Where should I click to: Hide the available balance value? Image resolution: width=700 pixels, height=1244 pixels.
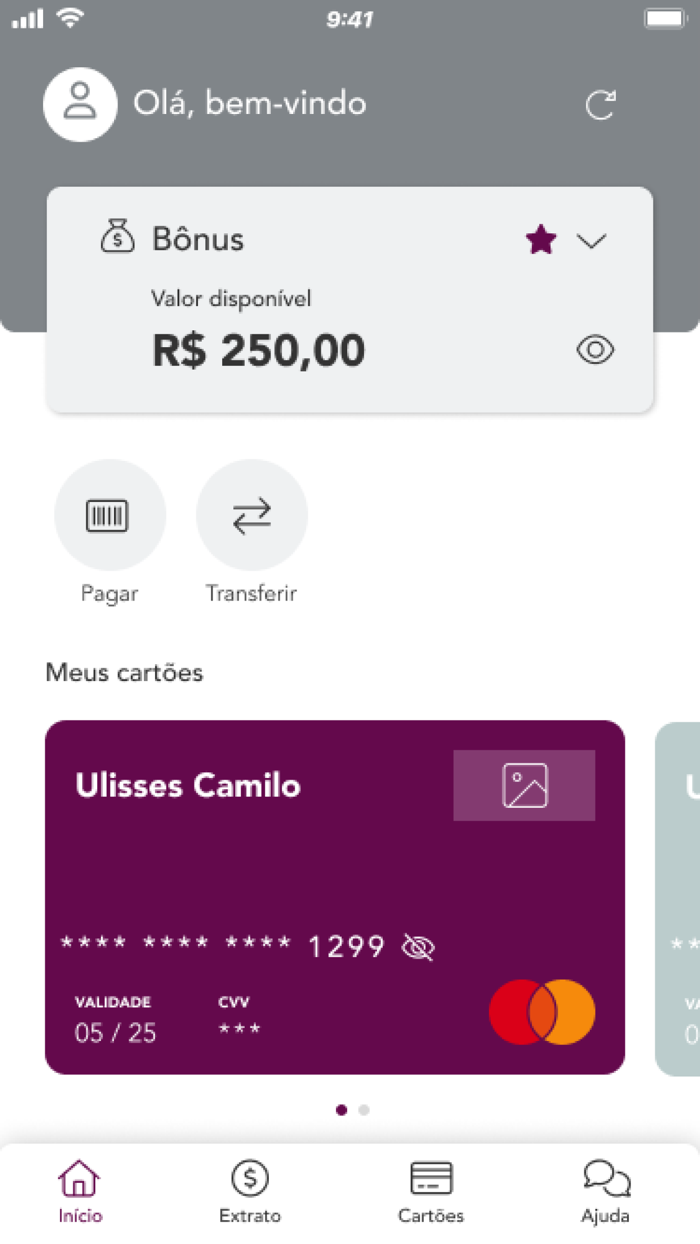pyautogui.click(x=595, y=350)
